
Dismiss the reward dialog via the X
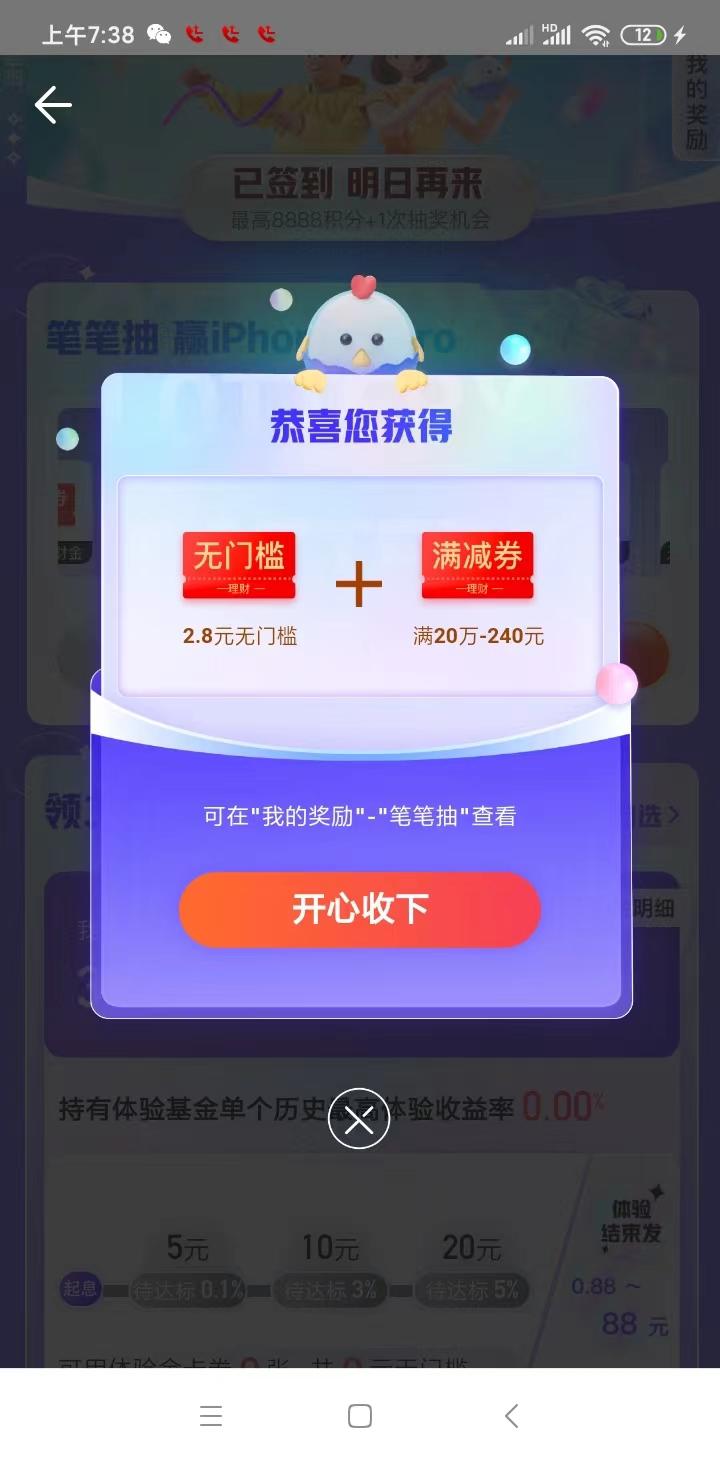(x=359, y=1119)
